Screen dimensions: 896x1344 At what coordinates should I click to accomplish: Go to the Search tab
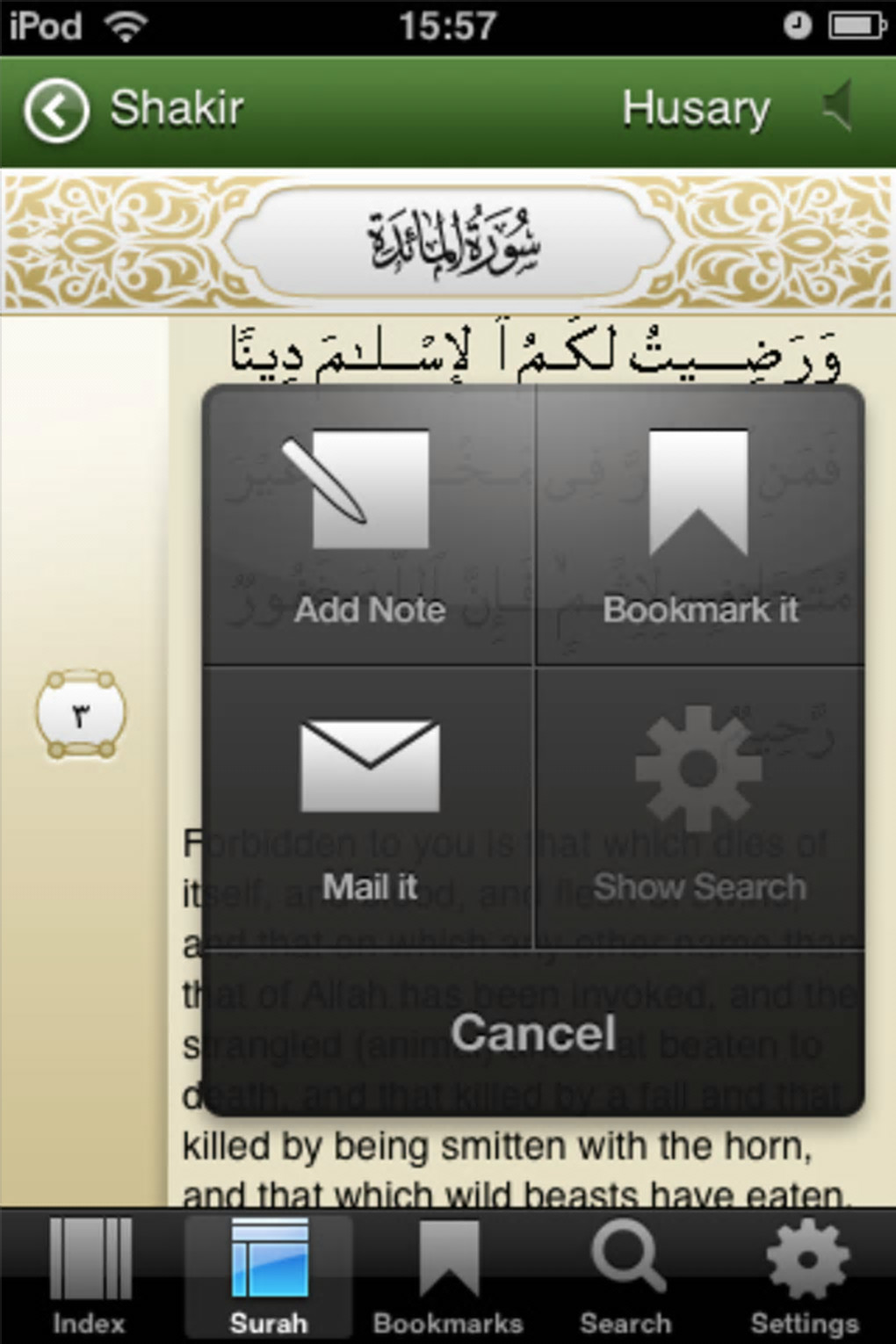point(625,1277)
